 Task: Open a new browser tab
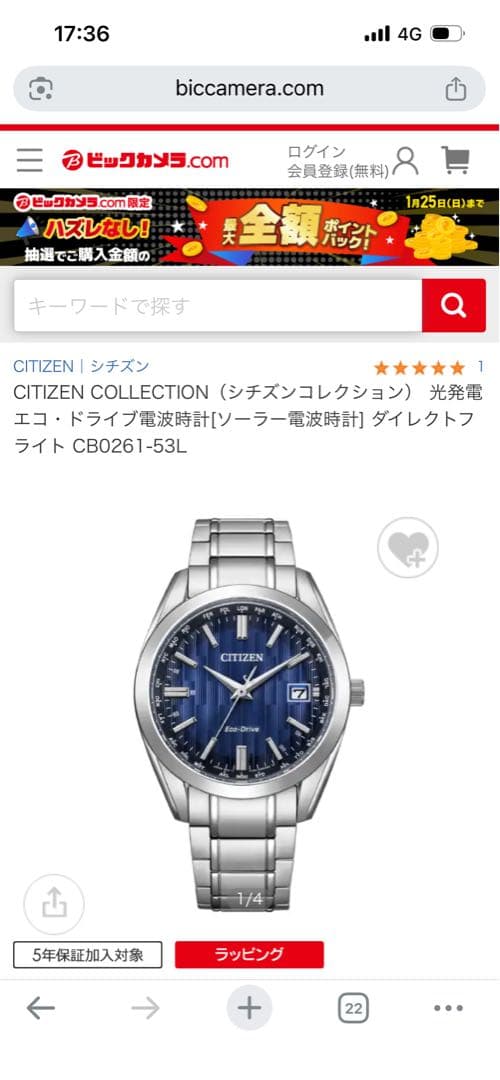(249, 1008)
